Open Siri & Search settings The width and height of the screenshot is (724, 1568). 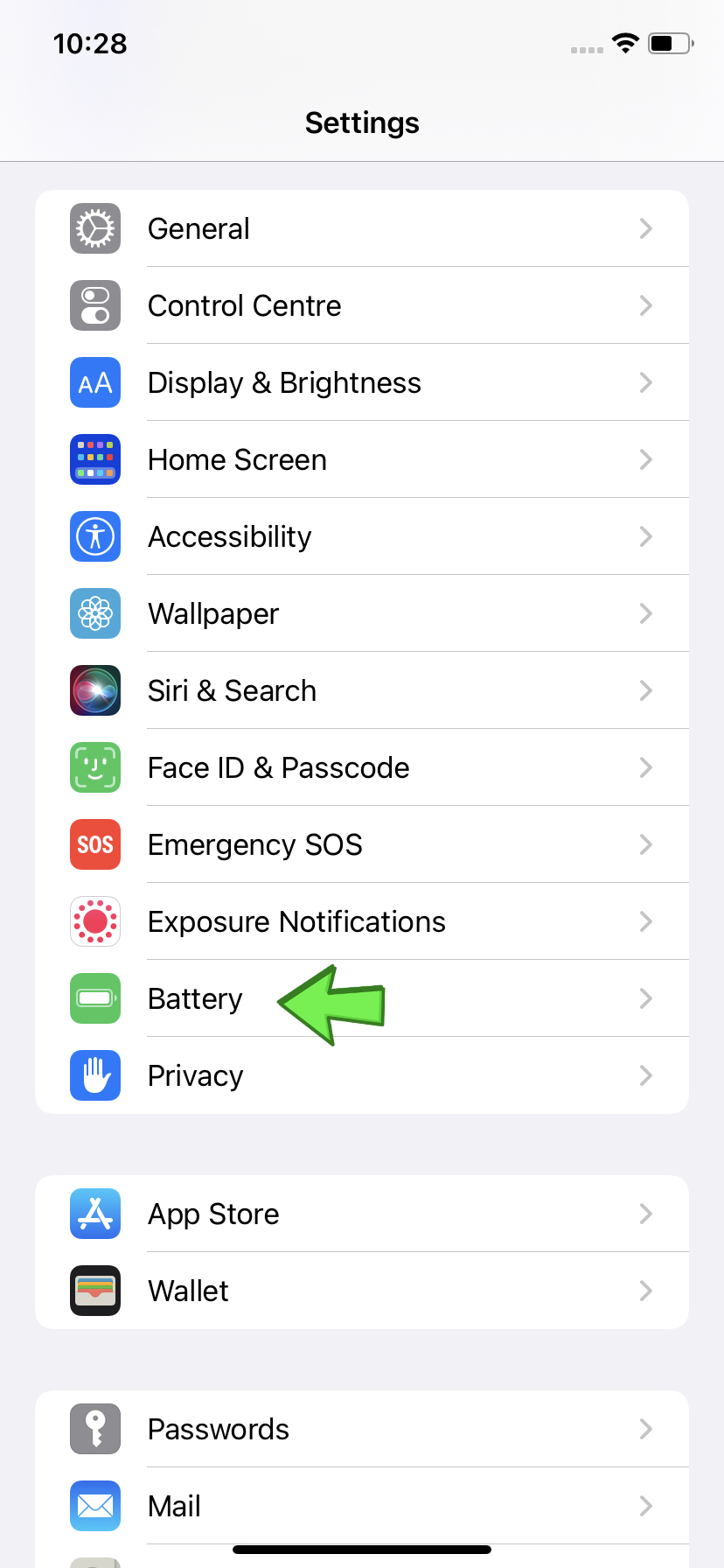point(362,690)
